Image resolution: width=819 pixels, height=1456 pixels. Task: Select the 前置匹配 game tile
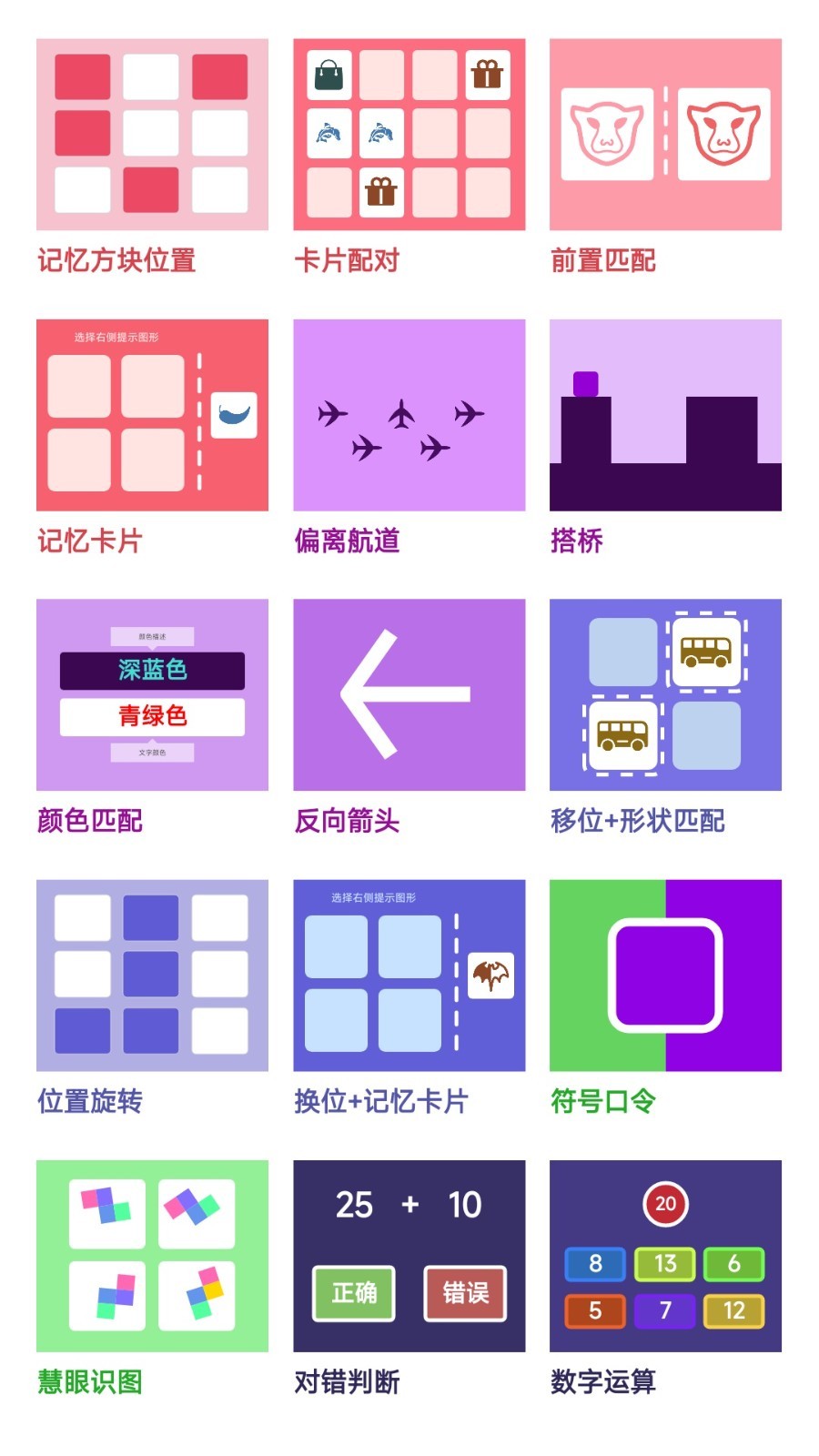pyautogui.click(x=665, y=135)
